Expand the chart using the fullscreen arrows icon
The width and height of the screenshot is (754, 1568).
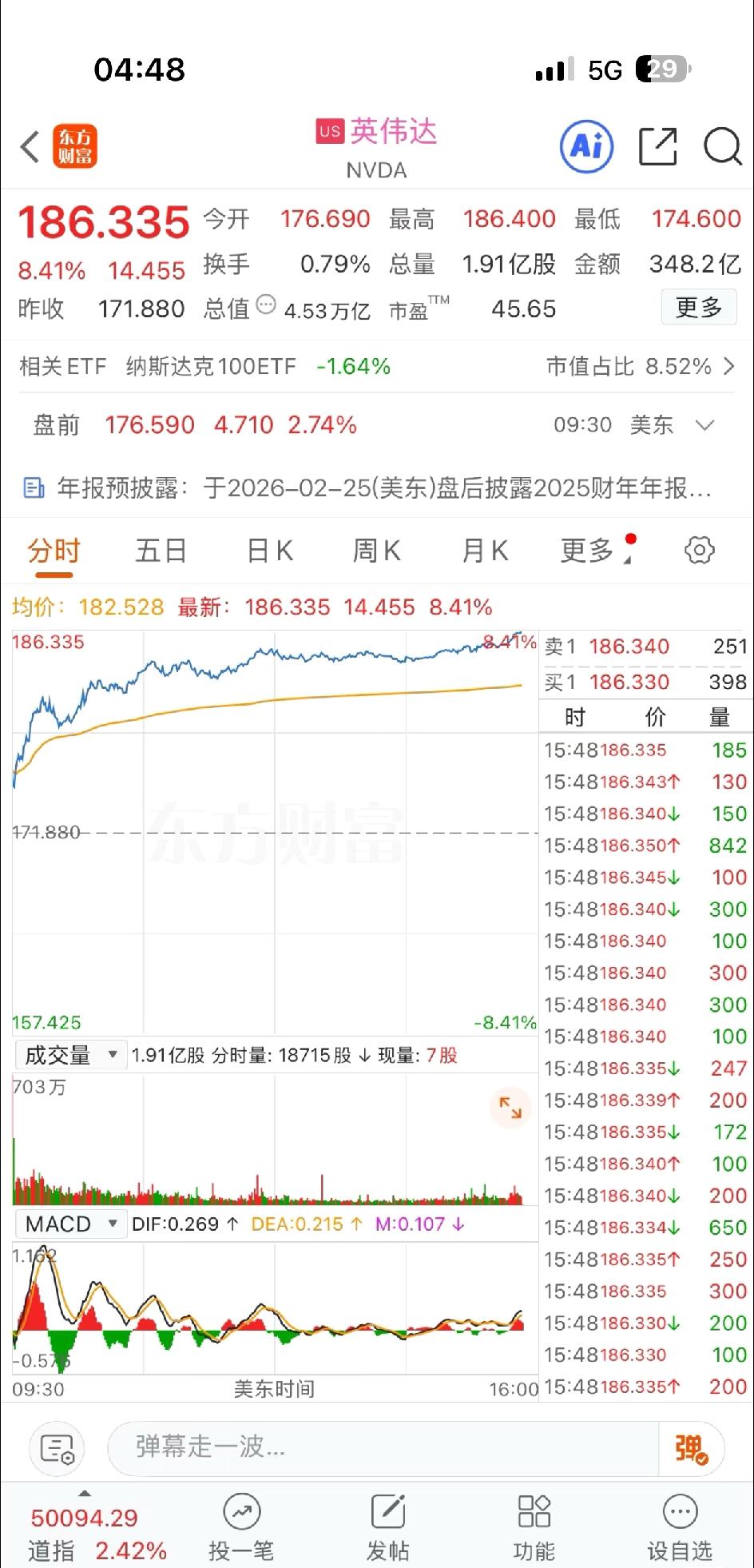(x=510, y=1108)
